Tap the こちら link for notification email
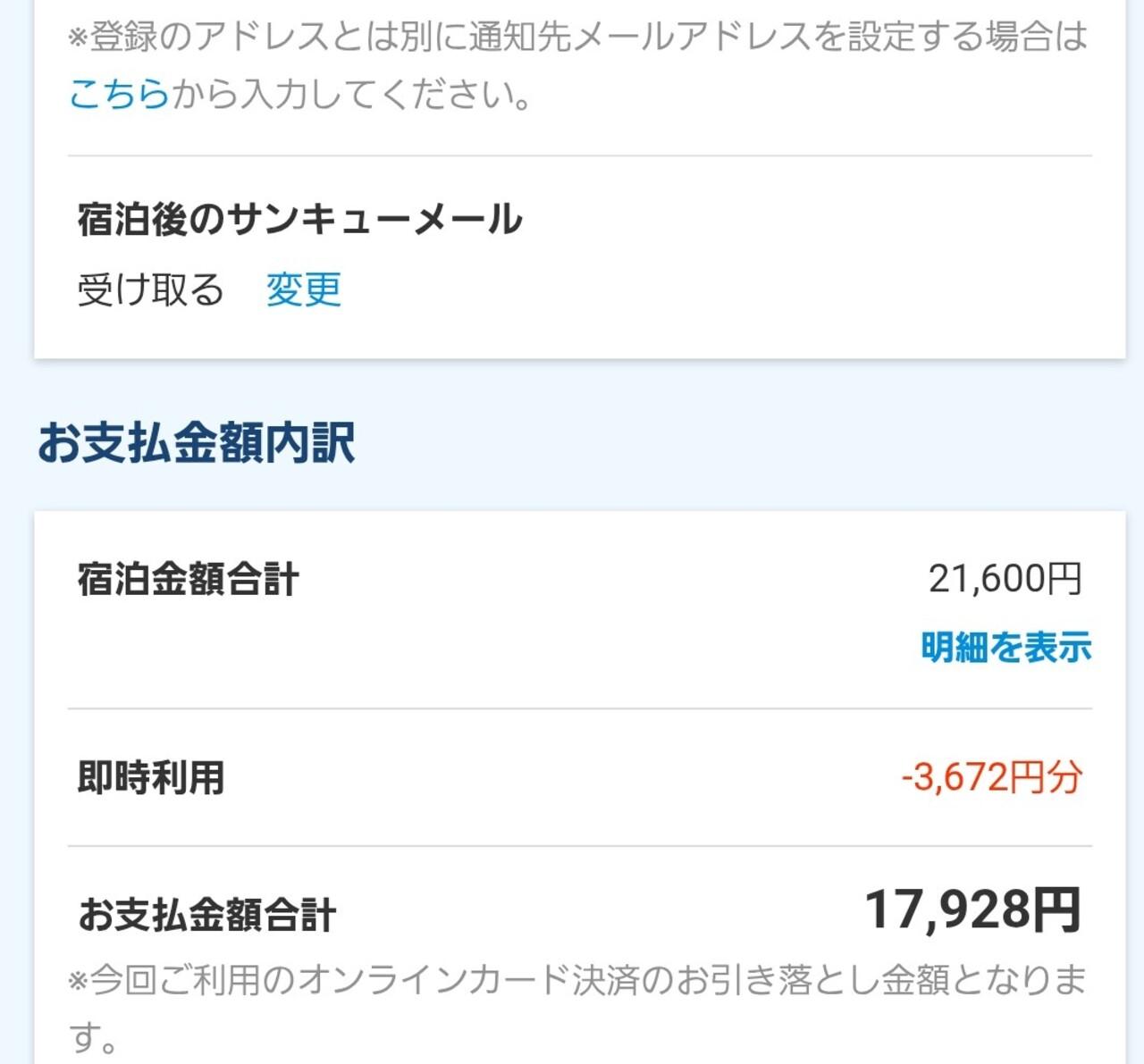1144x1064 pixels. (x=119, y=94)
